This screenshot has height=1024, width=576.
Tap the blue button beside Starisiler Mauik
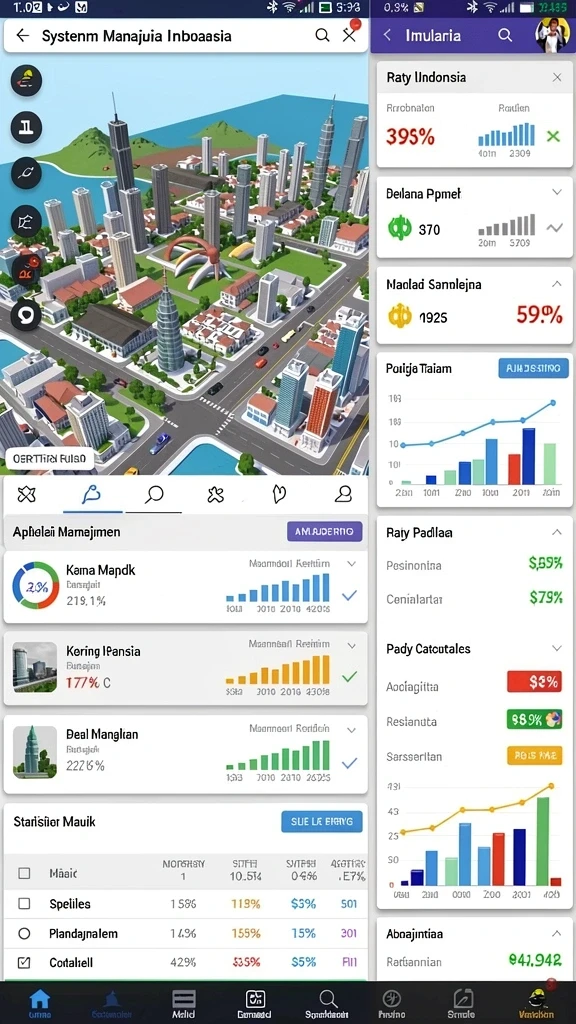322,822
